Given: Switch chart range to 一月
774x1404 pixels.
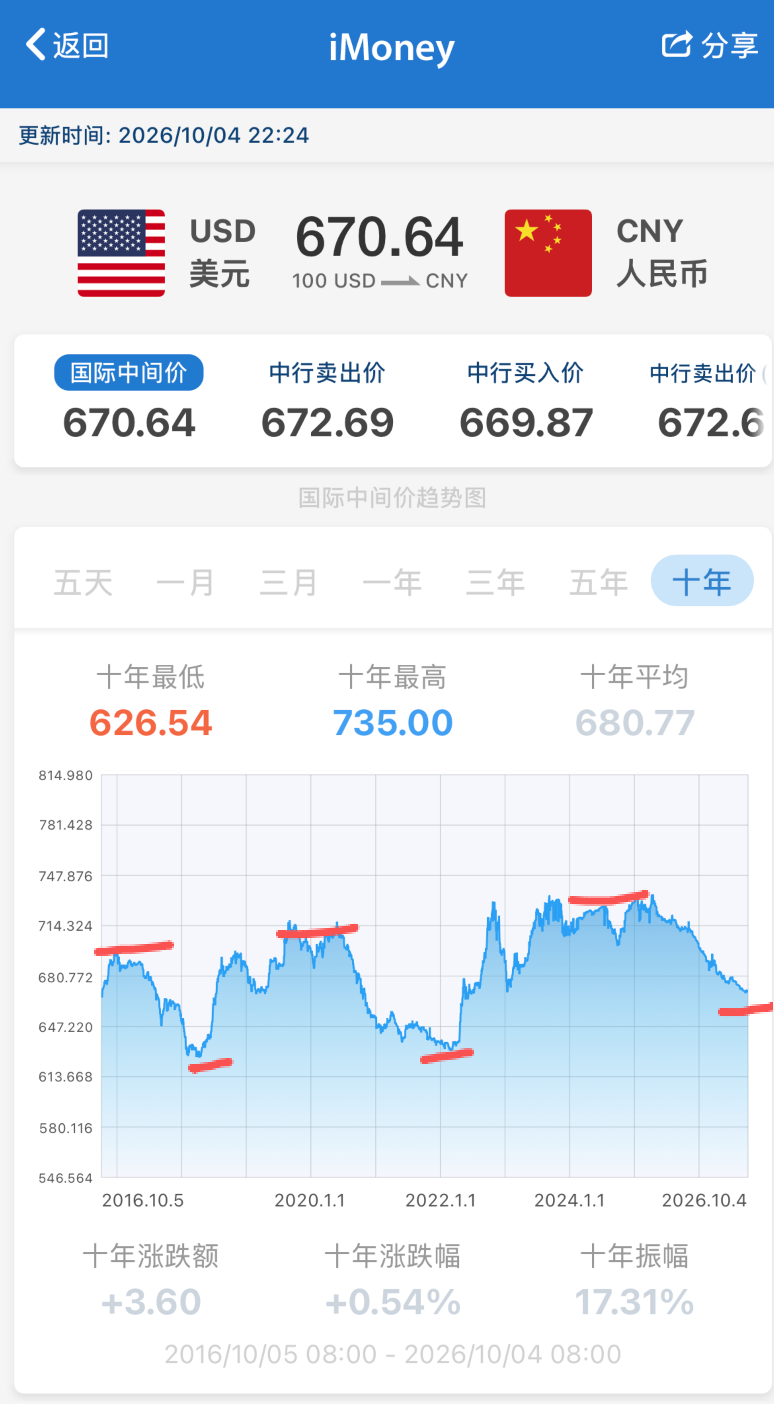Looking at the screenshot, I should click(186, 582).
